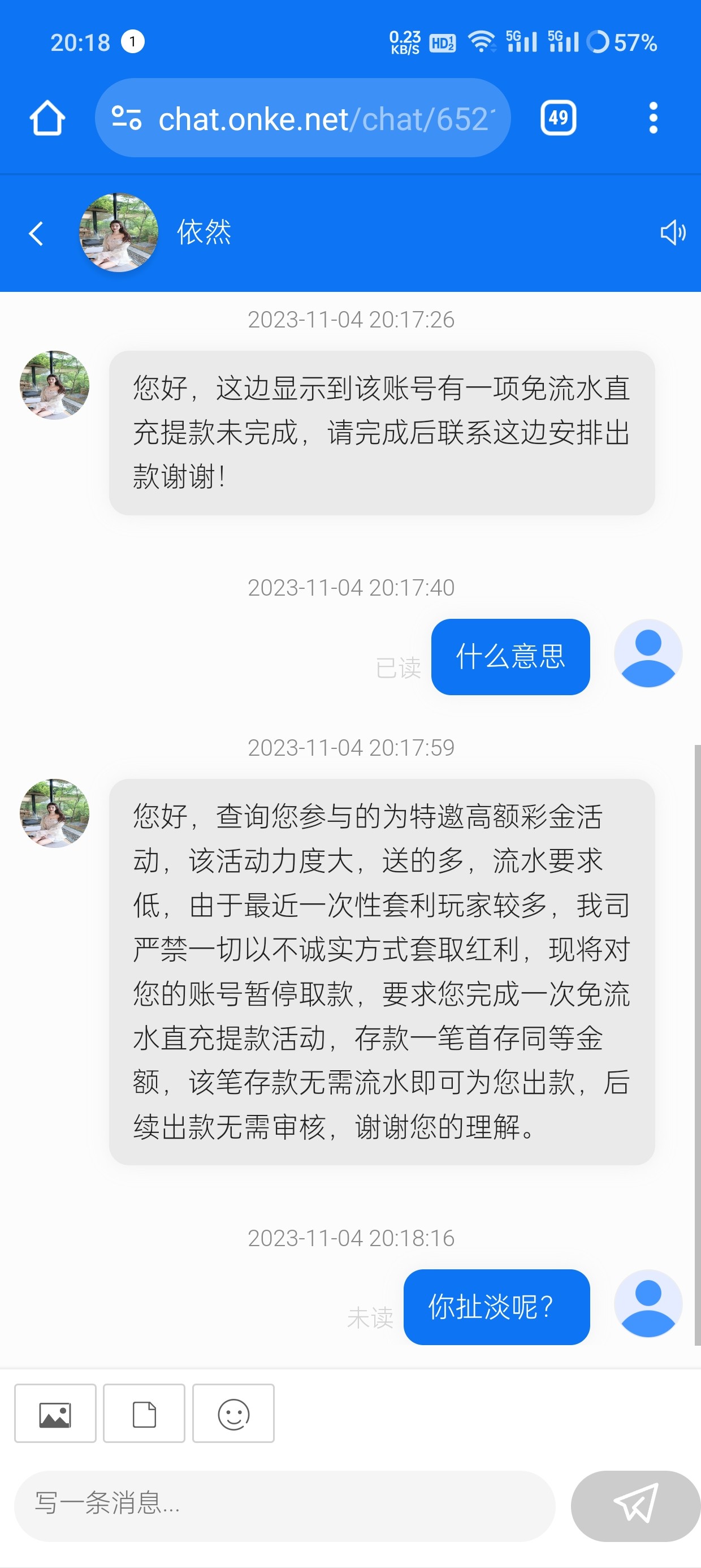This screenshot has width=701, height=1568.
Task: Go to the browser home page
Action: point(47,118)
